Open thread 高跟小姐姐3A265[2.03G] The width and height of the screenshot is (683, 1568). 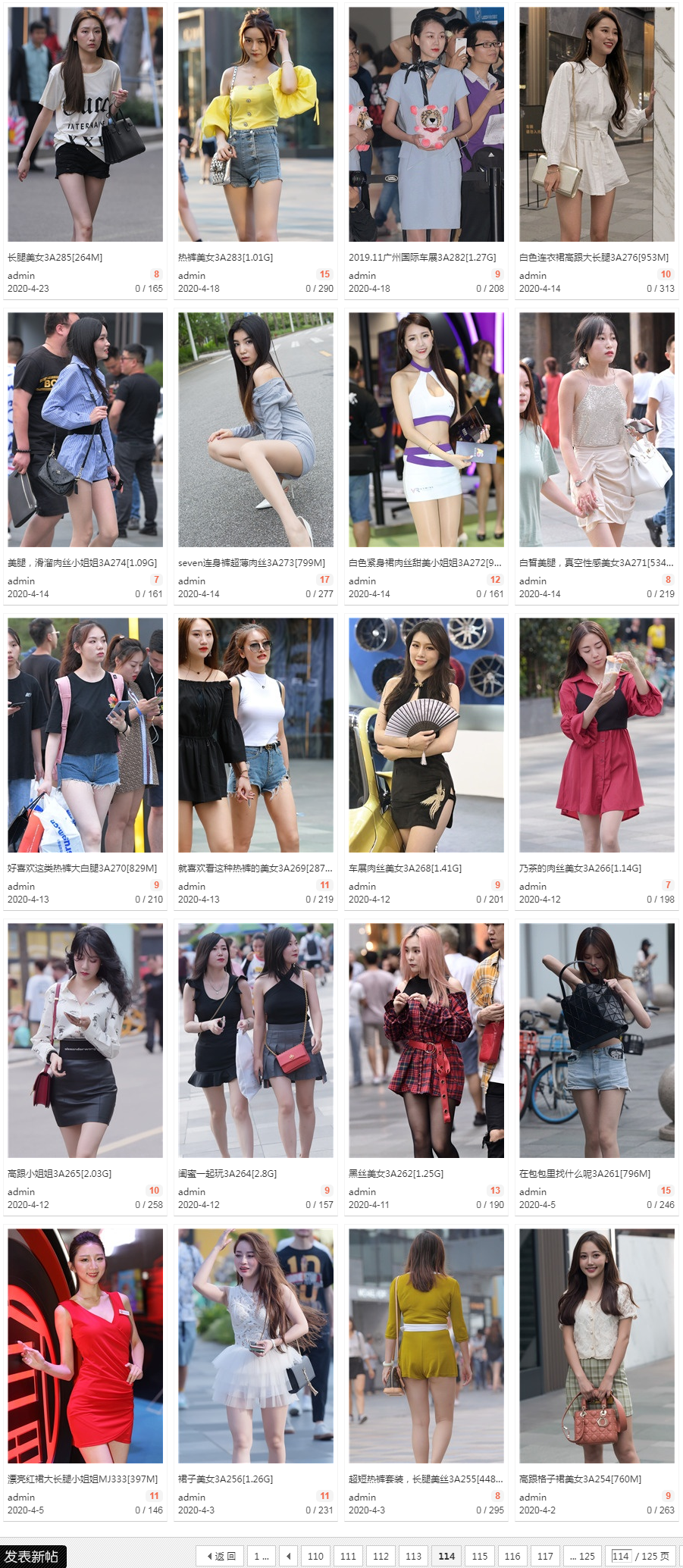click(x=59, y=1173)
